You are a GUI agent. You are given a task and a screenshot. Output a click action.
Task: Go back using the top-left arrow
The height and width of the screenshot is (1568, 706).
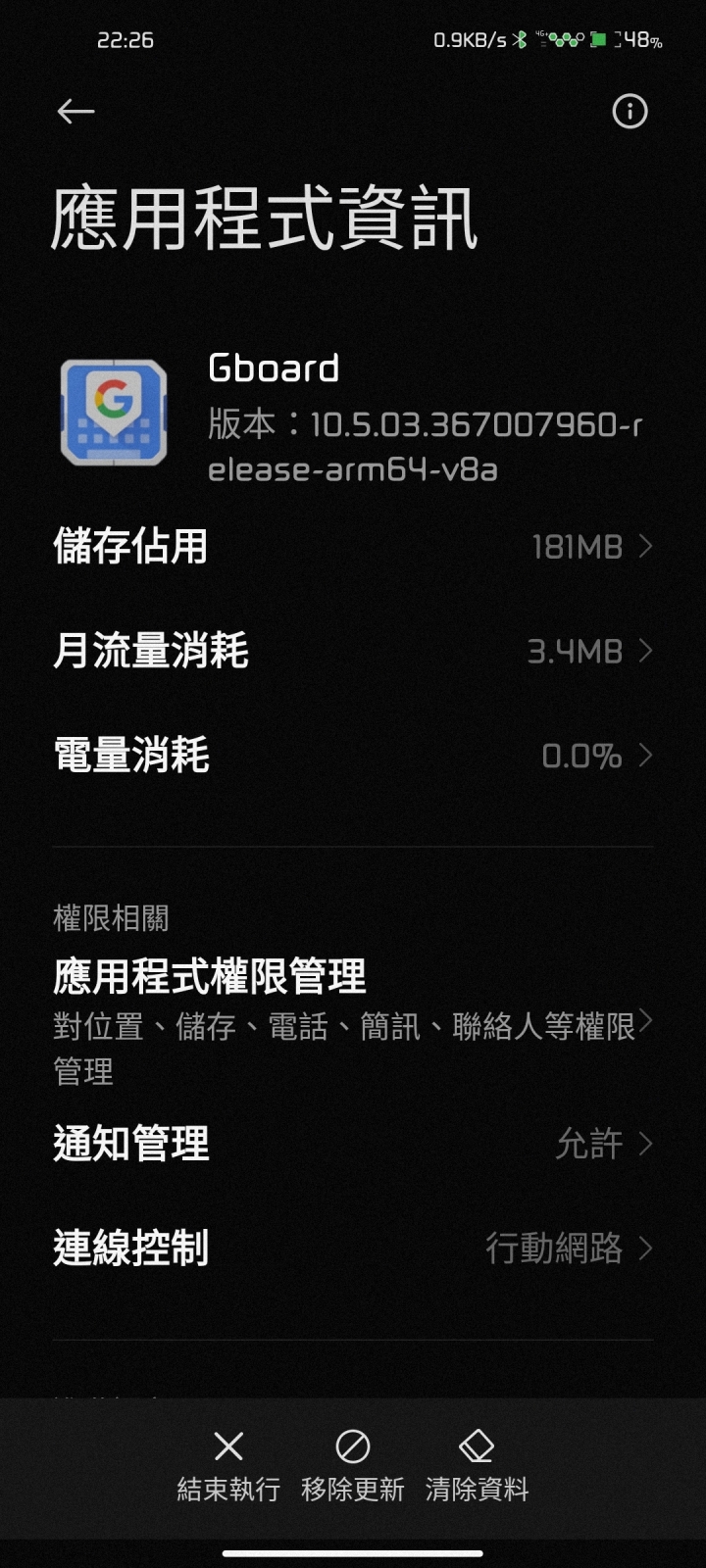click(76, 112)
